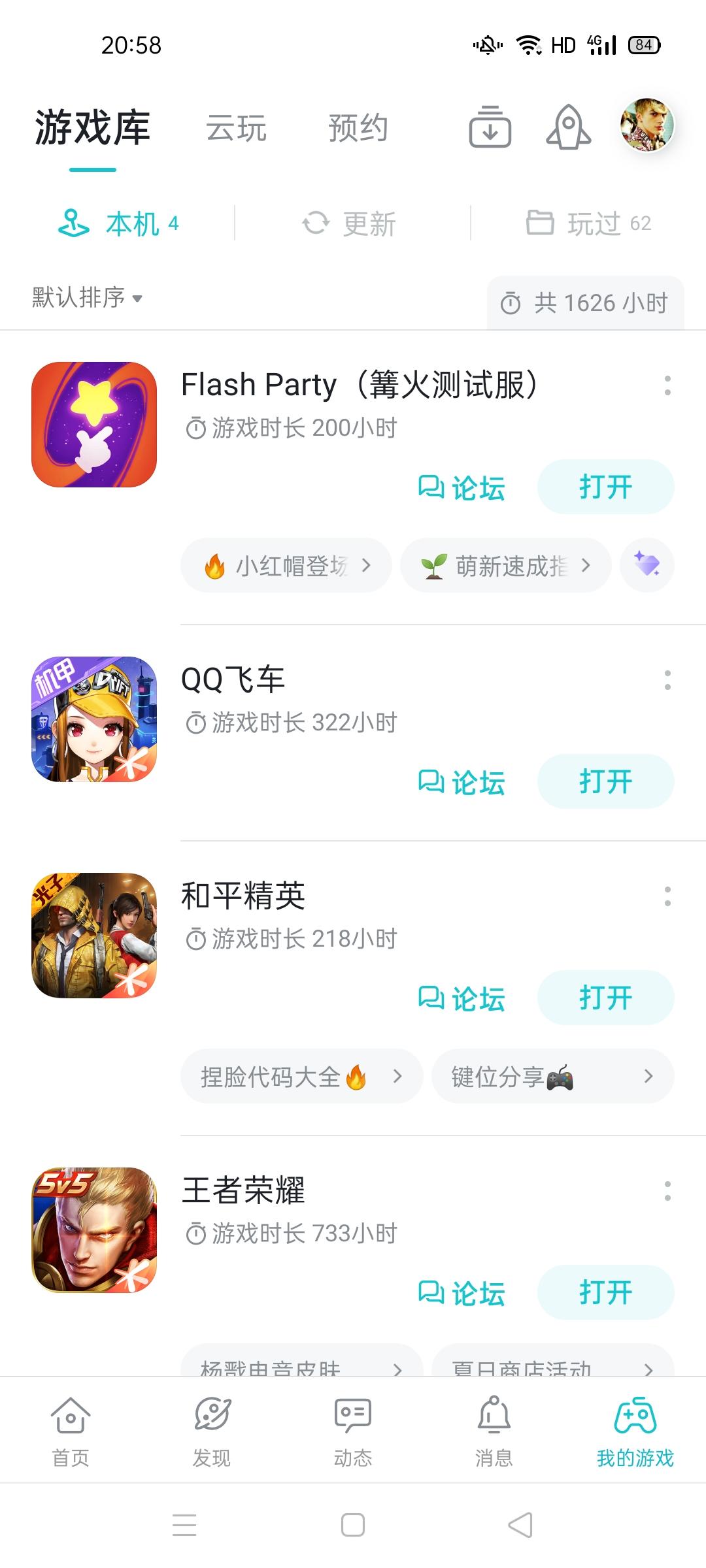
Task: Open Flash Party with 打开 button
Action: click(605, 487)
